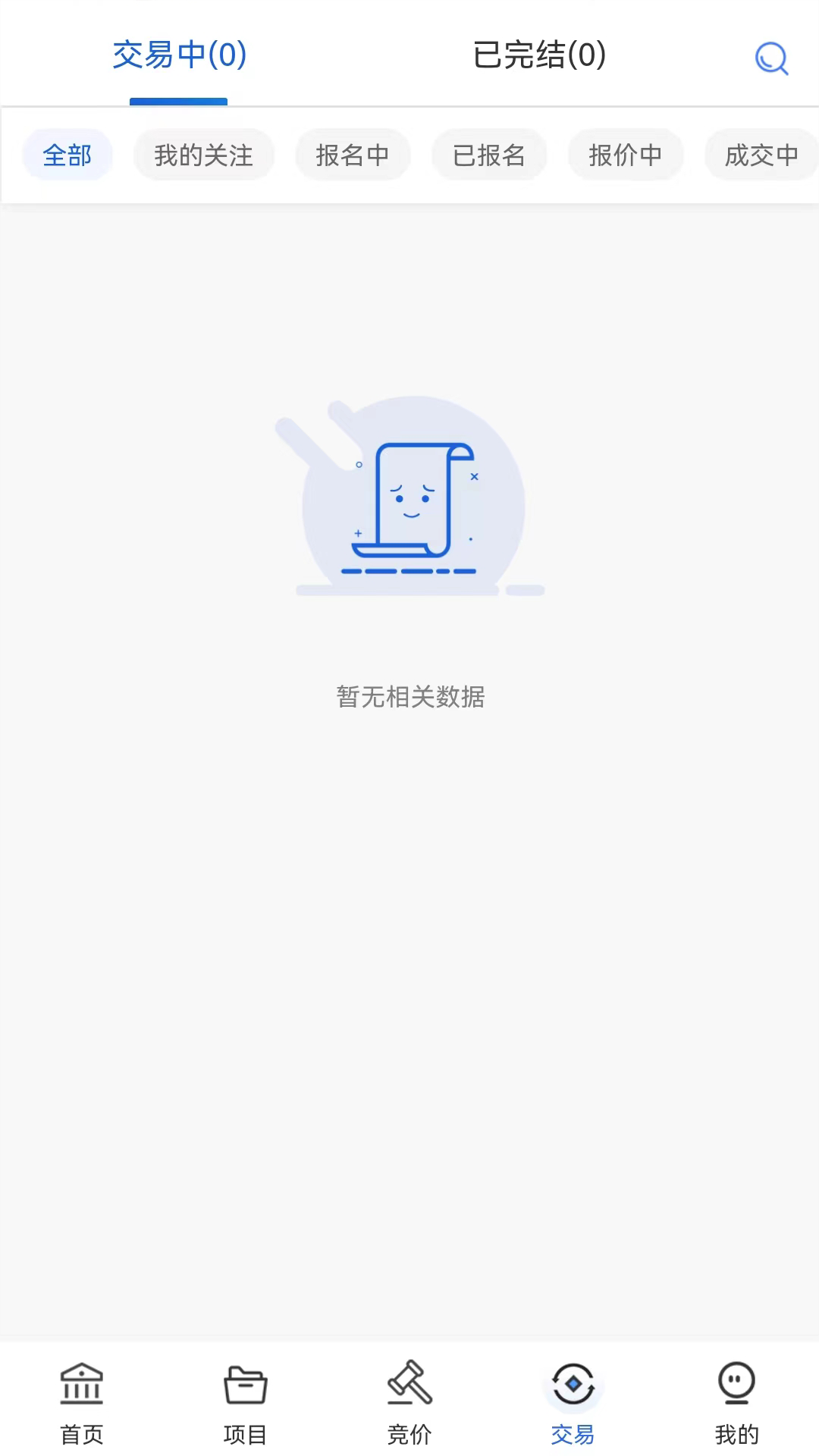
Task: Tap the 暂无相关数据 empty state text
Action: click(410, 697)
